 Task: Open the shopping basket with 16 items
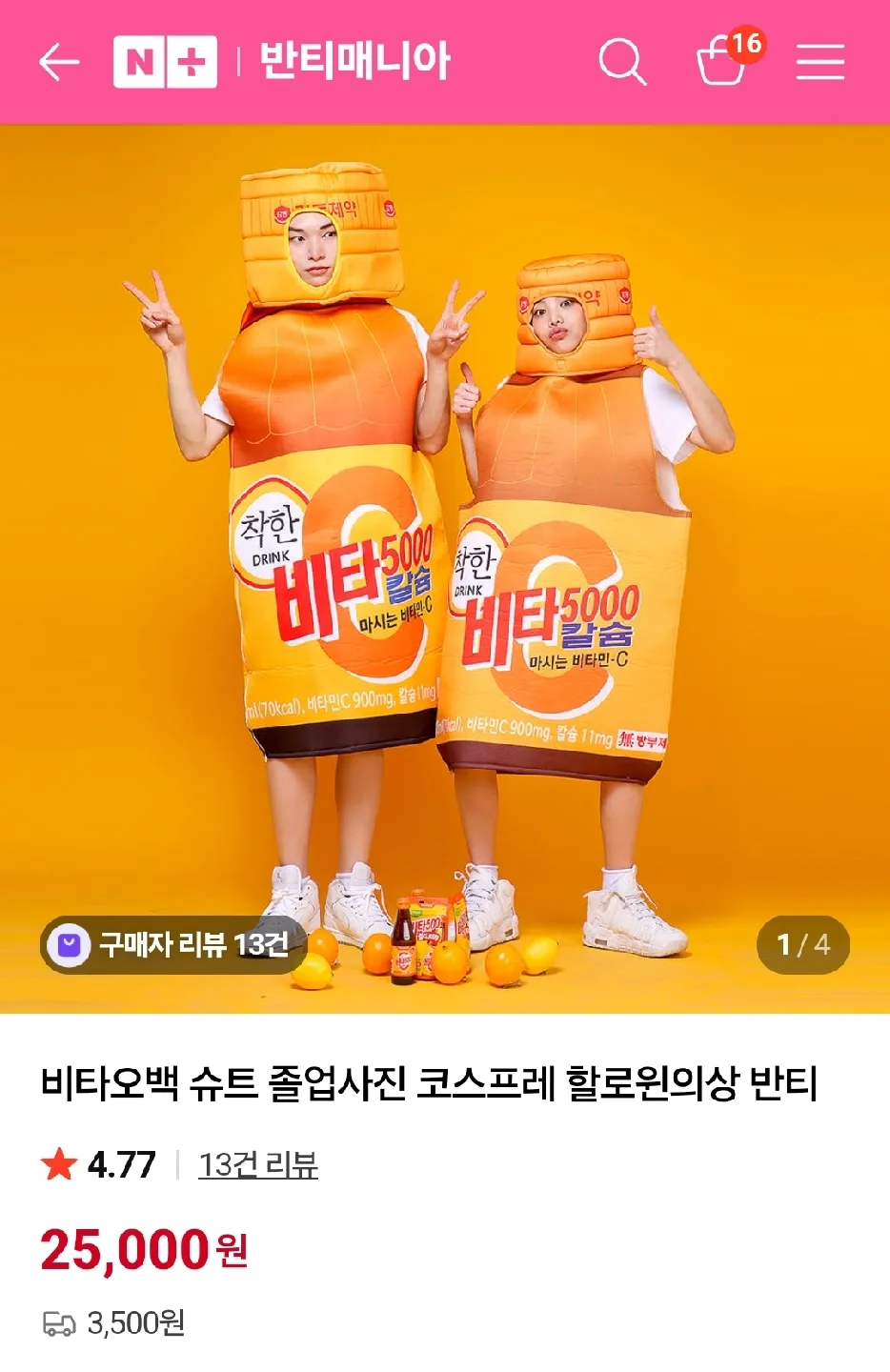coord(723,61)
